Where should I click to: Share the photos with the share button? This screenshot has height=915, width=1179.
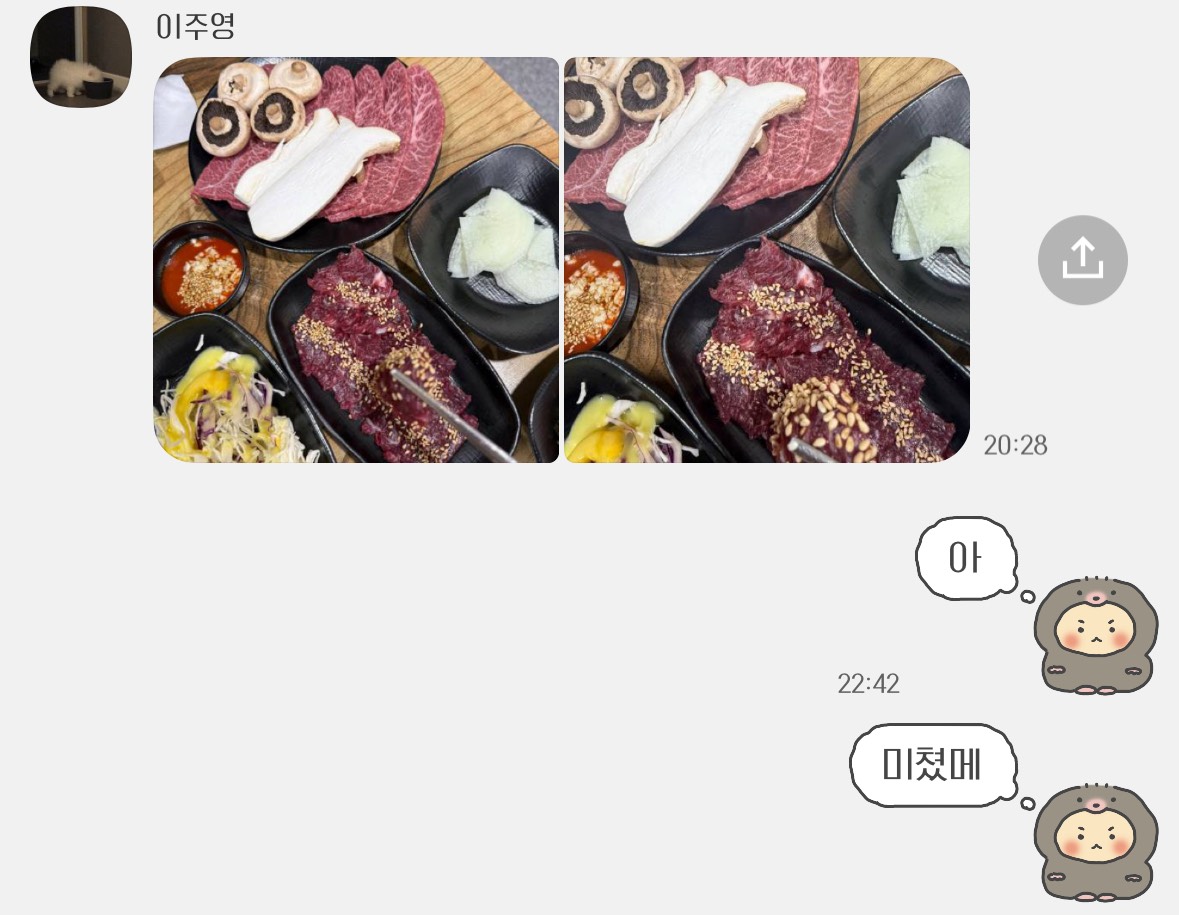click(1082, 260)
